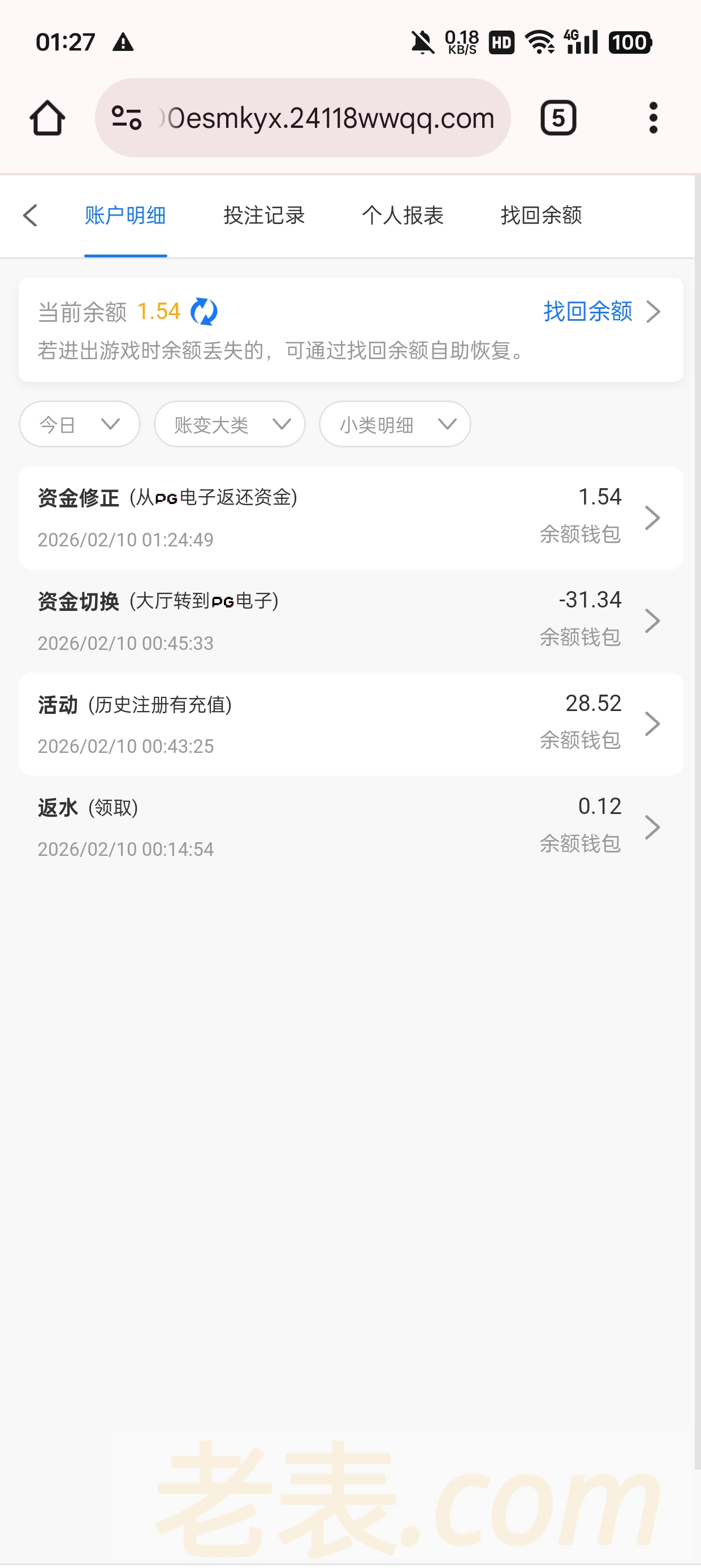Go back using the arrow beside 账户明细
This screenshot has width=701, height=1568.
click(x=31, y=216)
